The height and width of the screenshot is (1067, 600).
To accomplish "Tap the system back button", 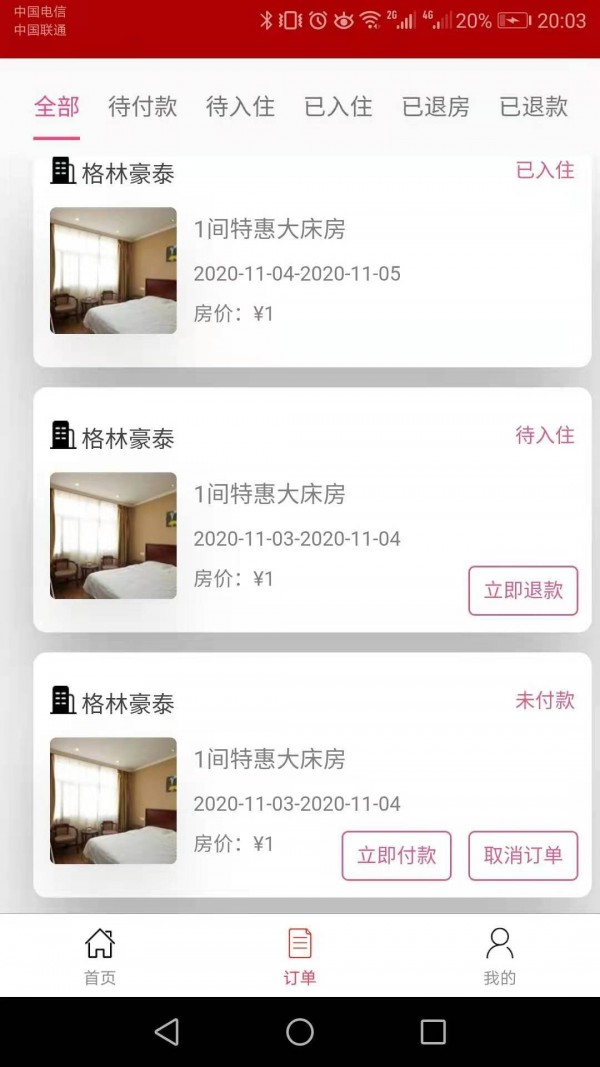I will click(x=167, y=1032).
